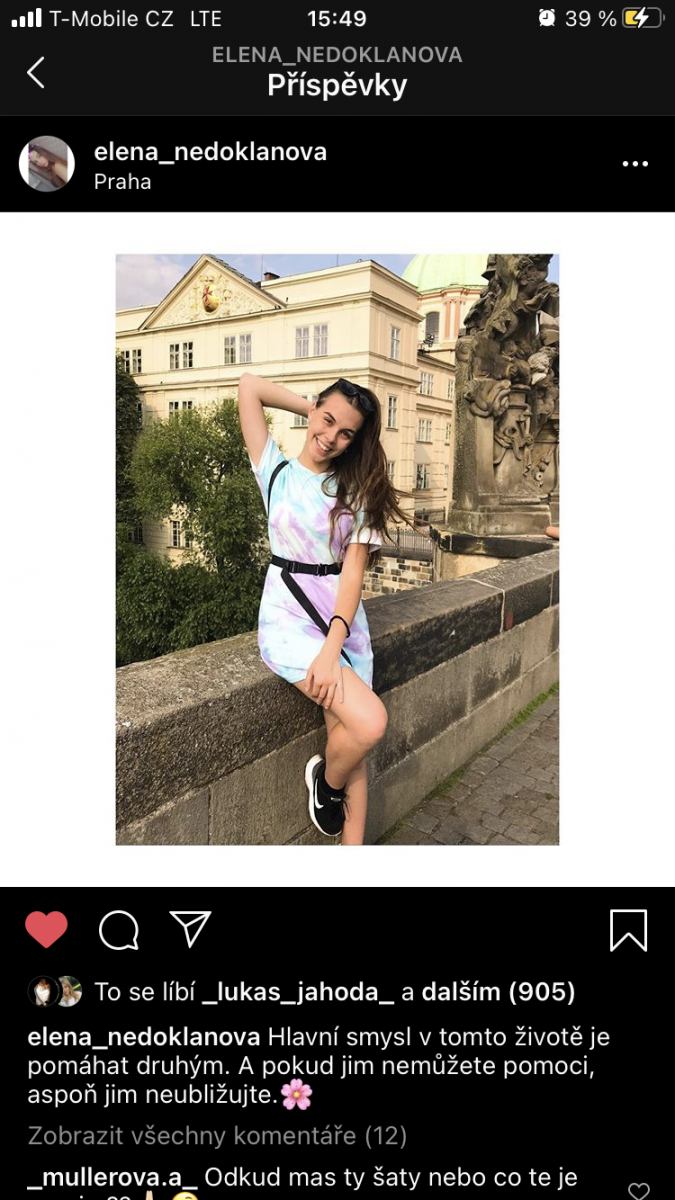This screenshot has height=1200, width=675.
Task: Open elena_nedoklanova's profile picture
Action: click(x=47, y=164)
